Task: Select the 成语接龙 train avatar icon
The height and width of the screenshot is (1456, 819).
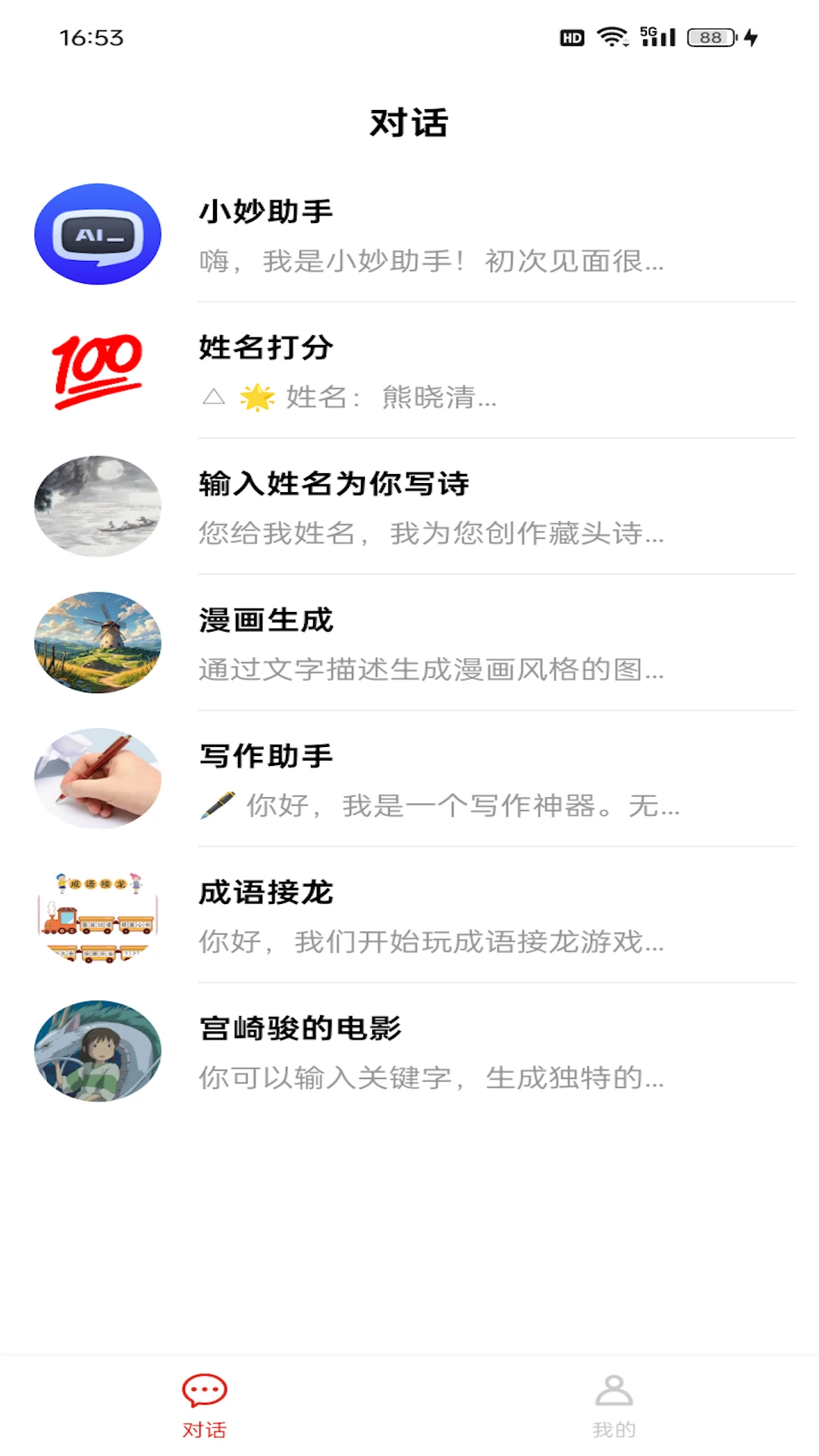Action: tap(96, 915)
